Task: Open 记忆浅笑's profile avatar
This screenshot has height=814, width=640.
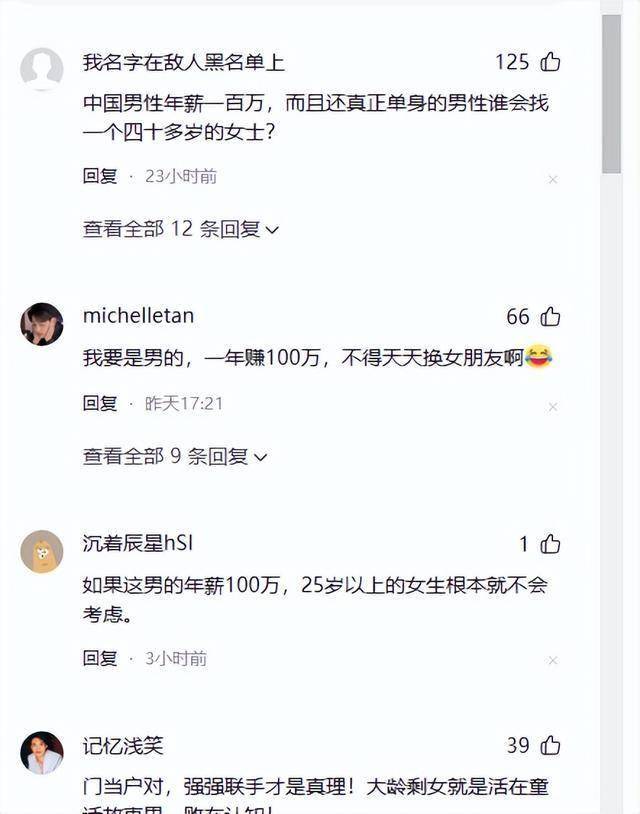Action: click(x=42, y=753)
